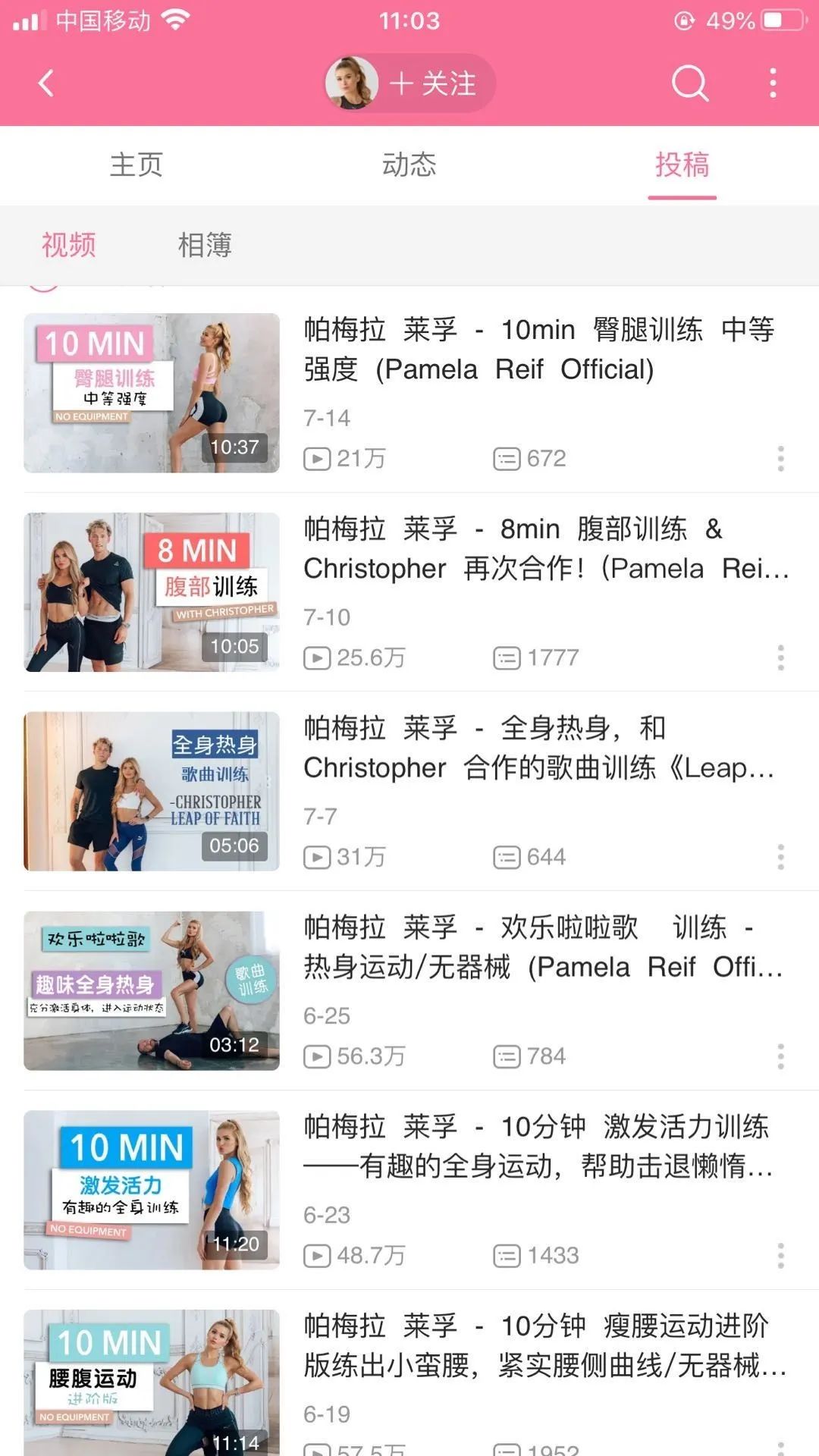Open more options for 10min 臀腿训练 video
The width and height of the screenshot is (819, 1456).
point(780,459)
